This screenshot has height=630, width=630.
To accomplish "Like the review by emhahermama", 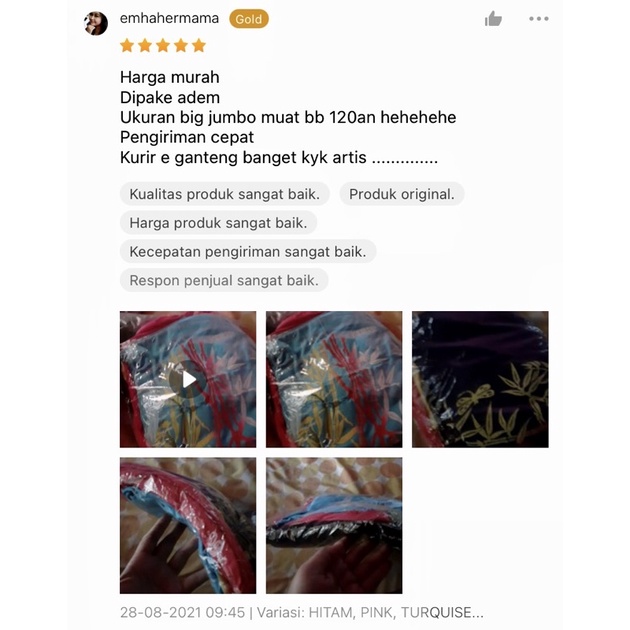I will [493, 19].
